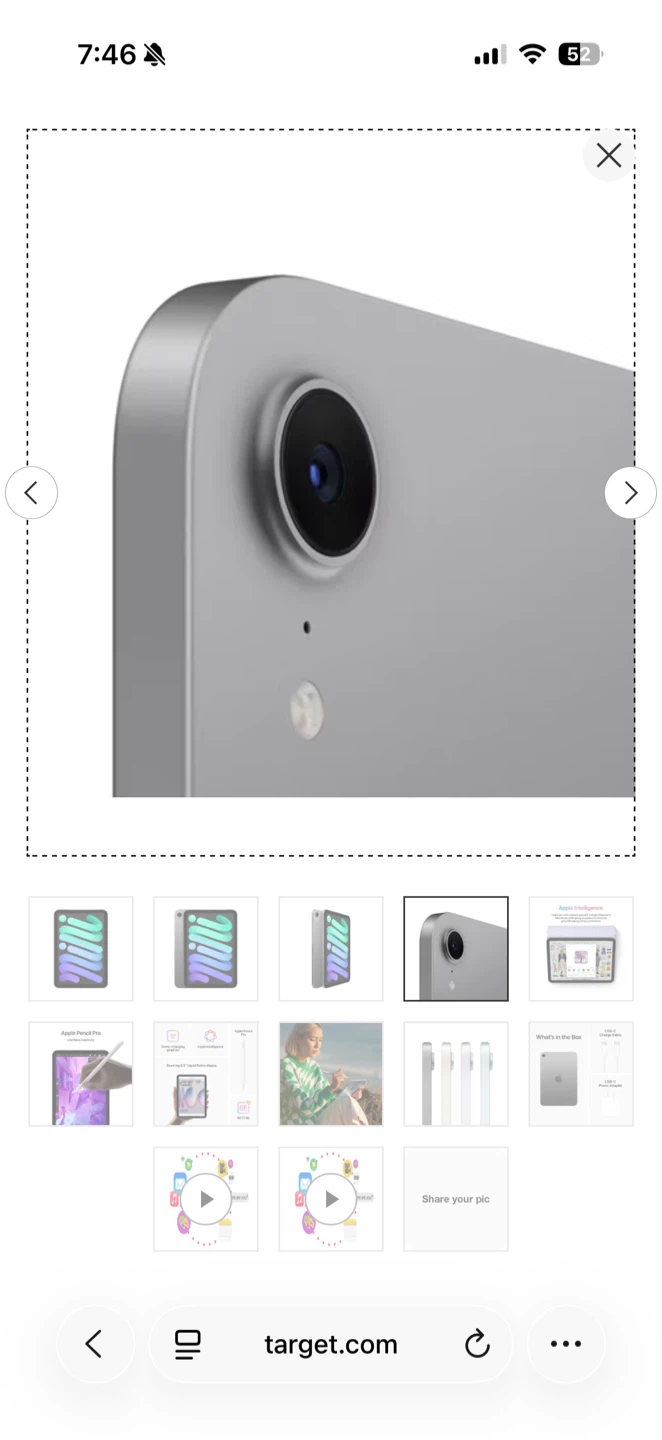Play the first product video
This screenshot has width=662, height=1440.
tap(206, 1199)
